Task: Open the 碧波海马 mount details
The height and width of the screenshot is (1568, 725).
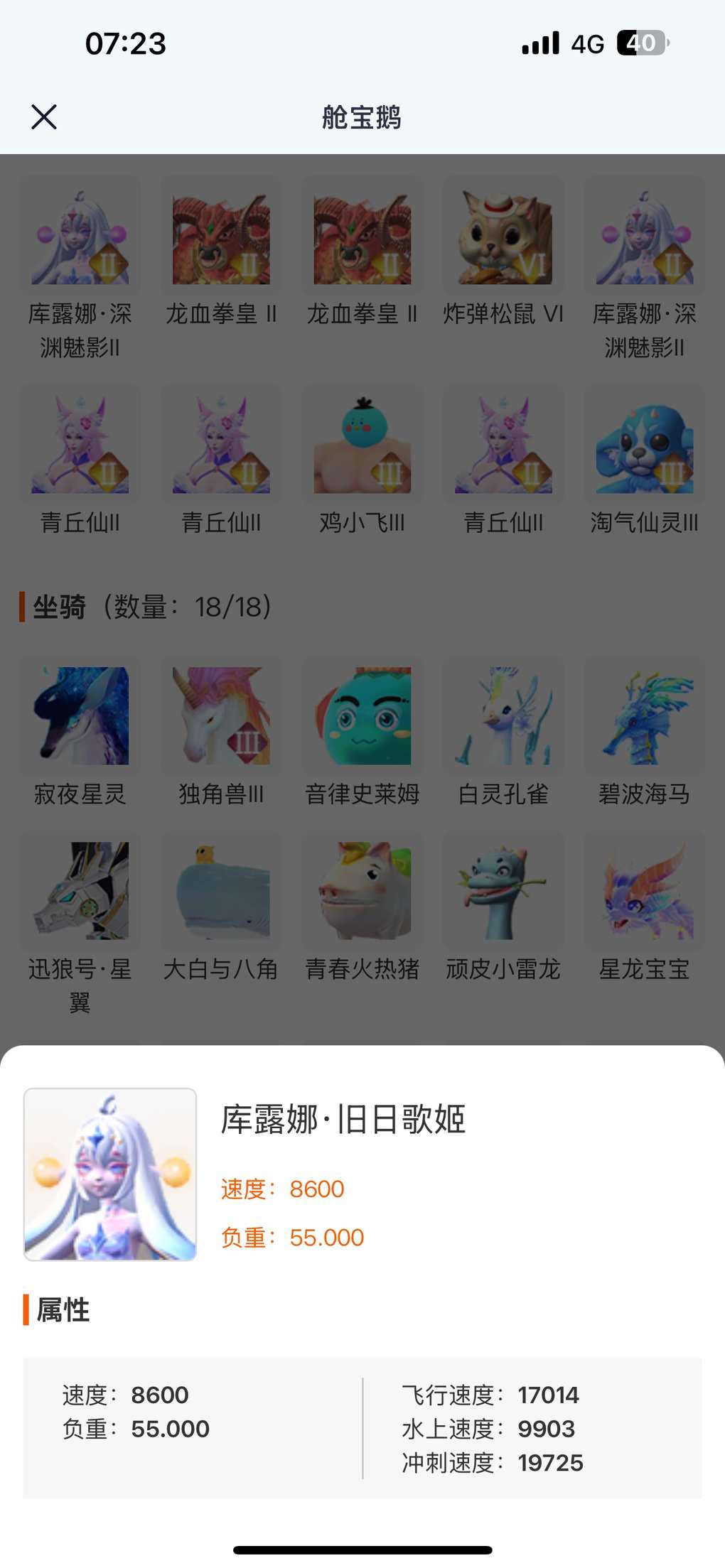Action: point(644,716)
